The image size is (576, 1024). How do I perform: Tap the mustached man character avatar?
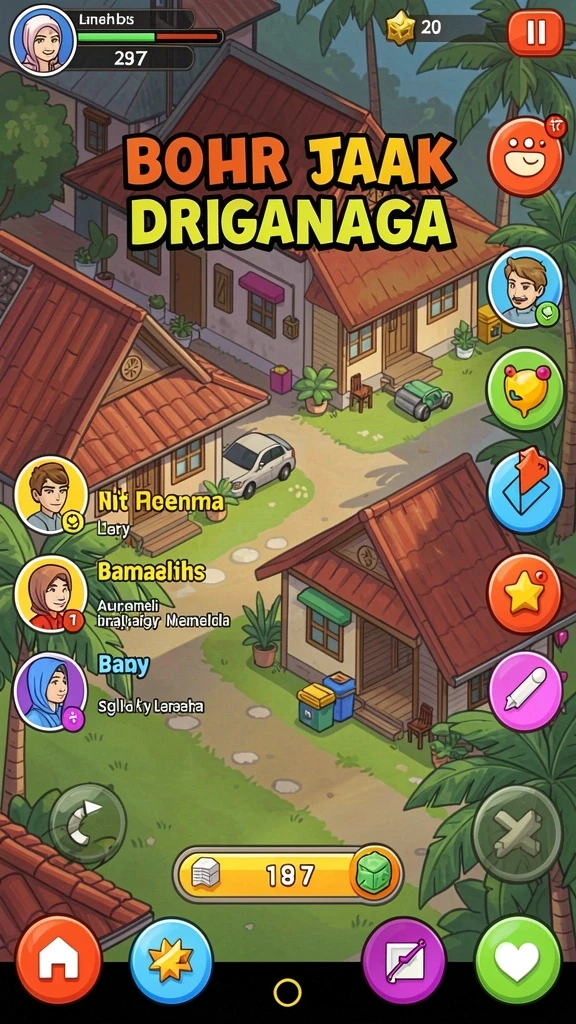point(525,287)
